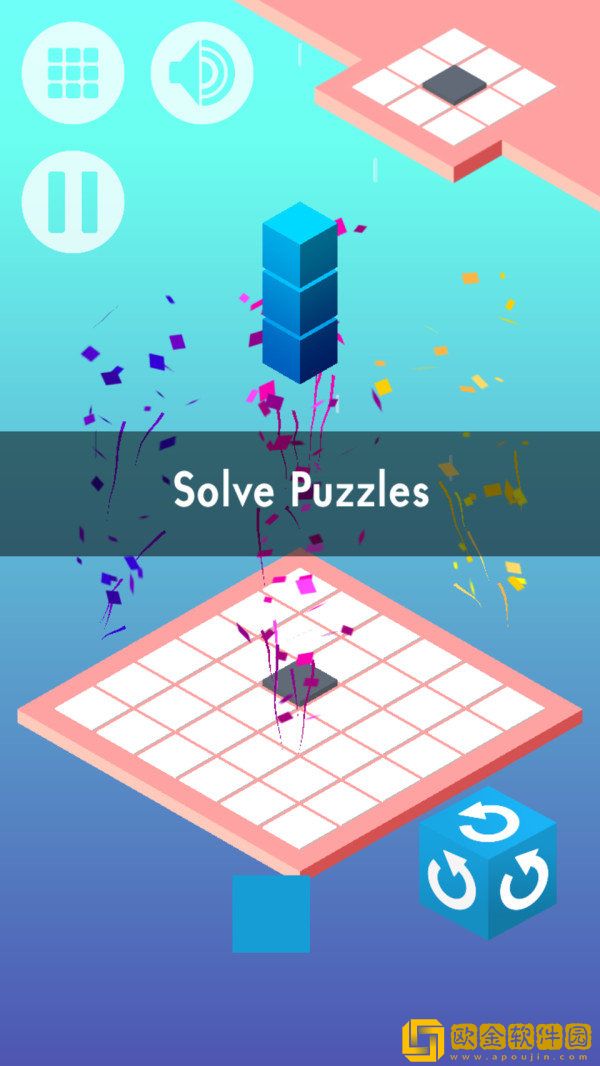Open the level select grid
The height and width of the screenshot is (1066, 600).
coord(73,71)
